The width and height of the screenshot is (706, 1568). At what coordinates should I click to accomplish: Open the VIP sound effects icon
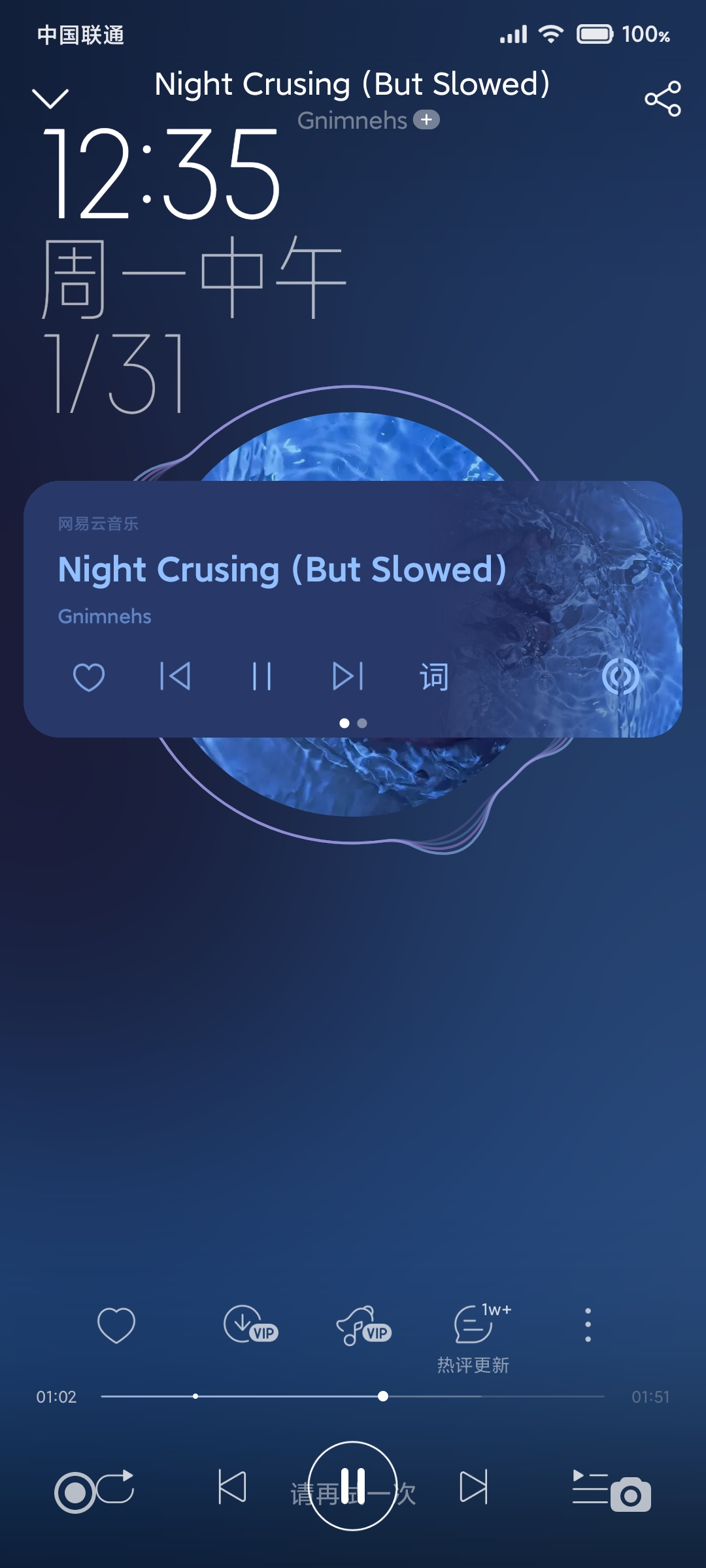click(x=363, y=1326)
